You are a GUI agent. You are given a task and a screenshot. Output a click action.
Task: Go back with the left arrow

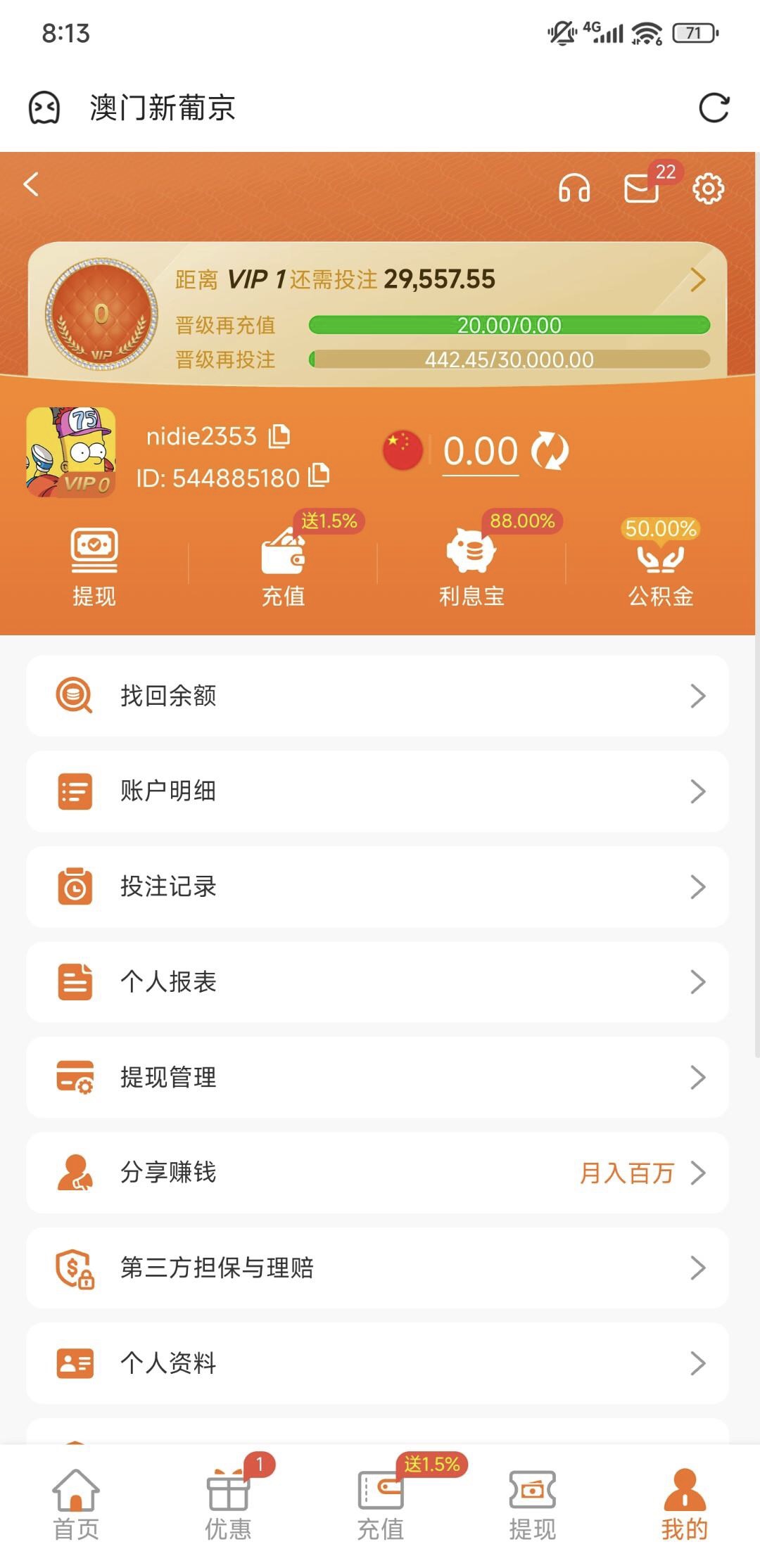tap(31, 185)
